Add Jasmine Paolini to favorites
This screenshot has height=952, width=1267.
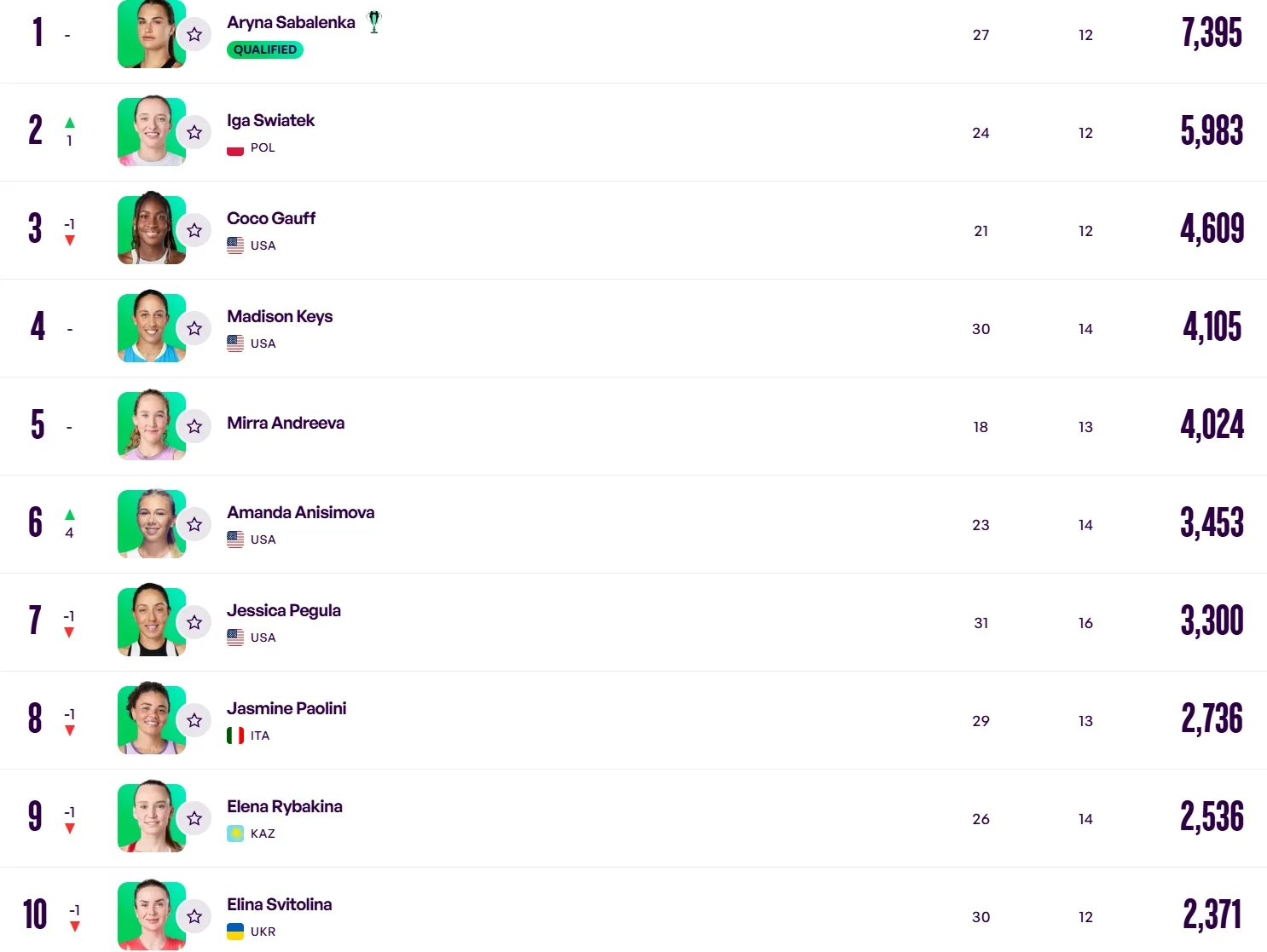(x=194, y=720)
